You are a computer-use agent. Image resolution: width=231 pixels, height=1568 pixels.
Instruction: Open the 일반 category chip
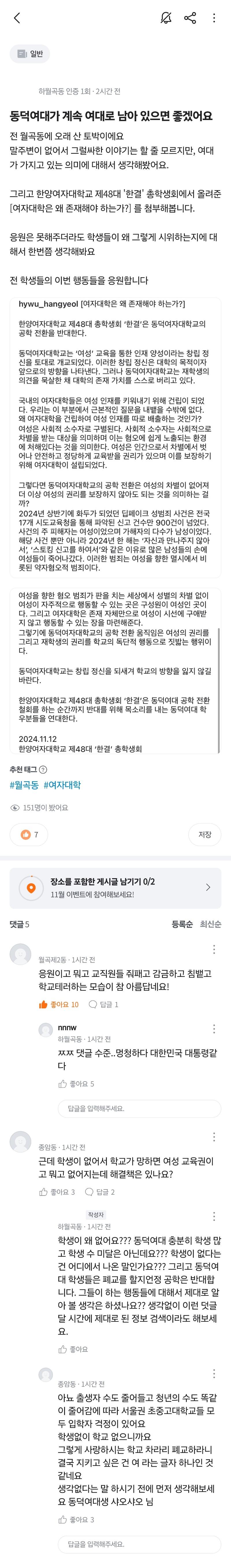pos(30,54)
